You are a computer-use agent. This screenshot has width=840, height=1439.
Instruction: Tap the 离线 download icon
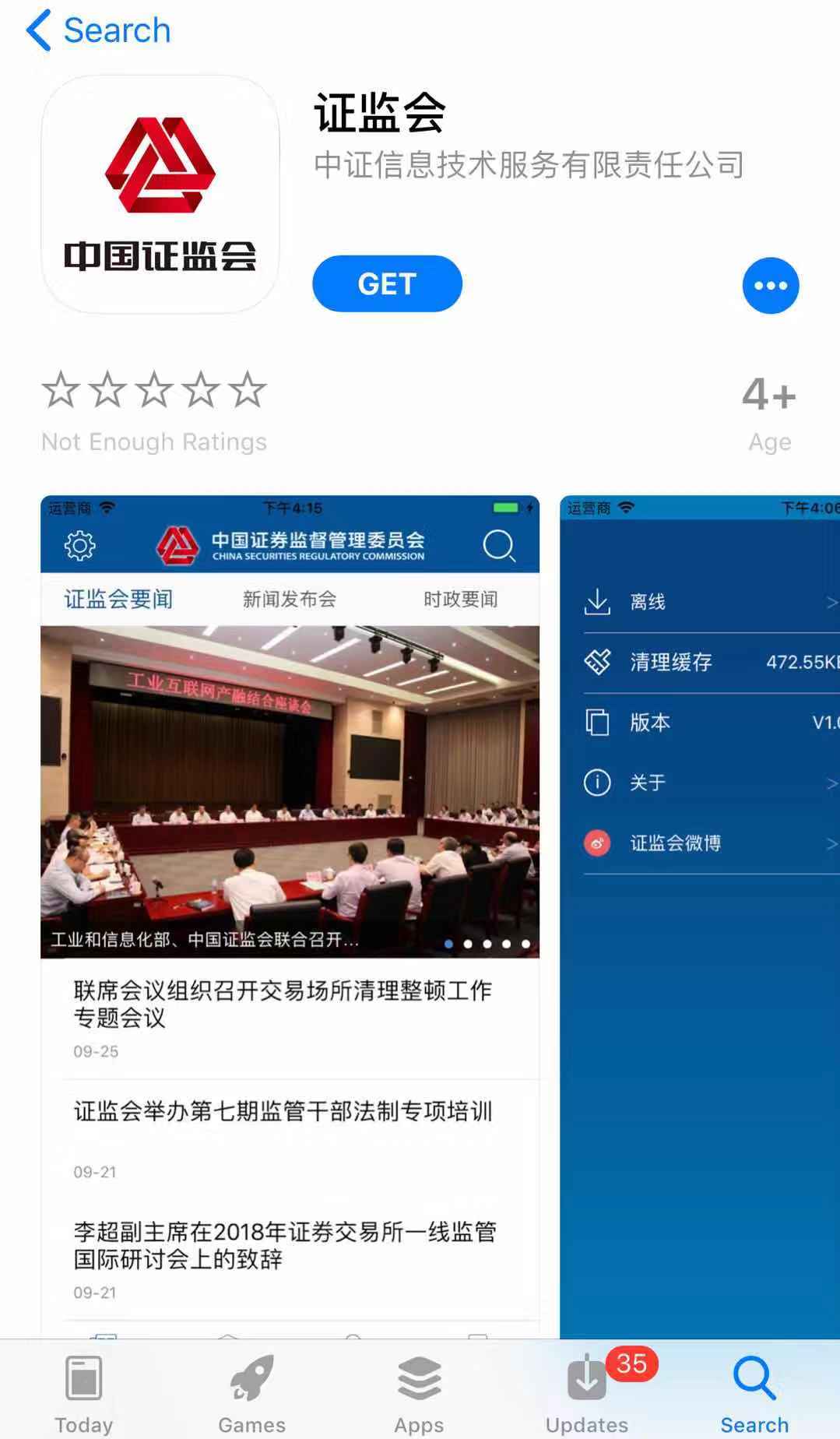597,600
